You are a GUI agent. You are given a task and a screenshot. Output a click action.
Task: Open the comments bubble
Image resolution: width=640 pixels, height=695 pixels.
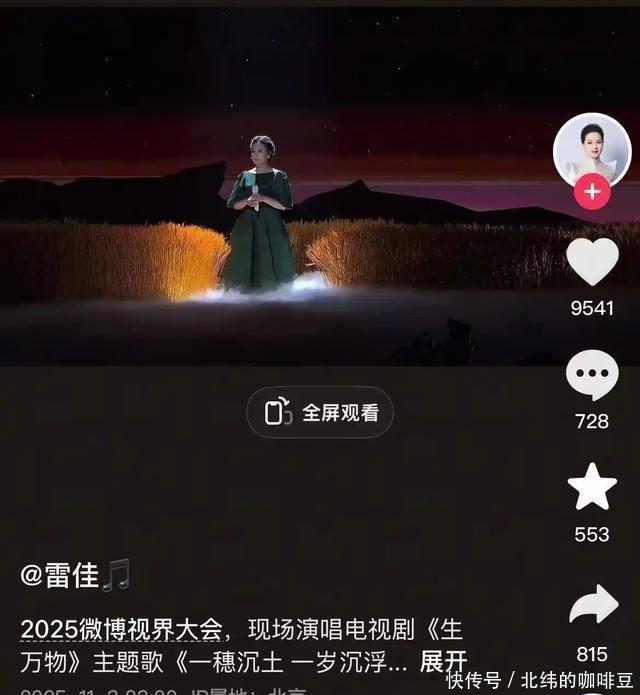point(592,376)
